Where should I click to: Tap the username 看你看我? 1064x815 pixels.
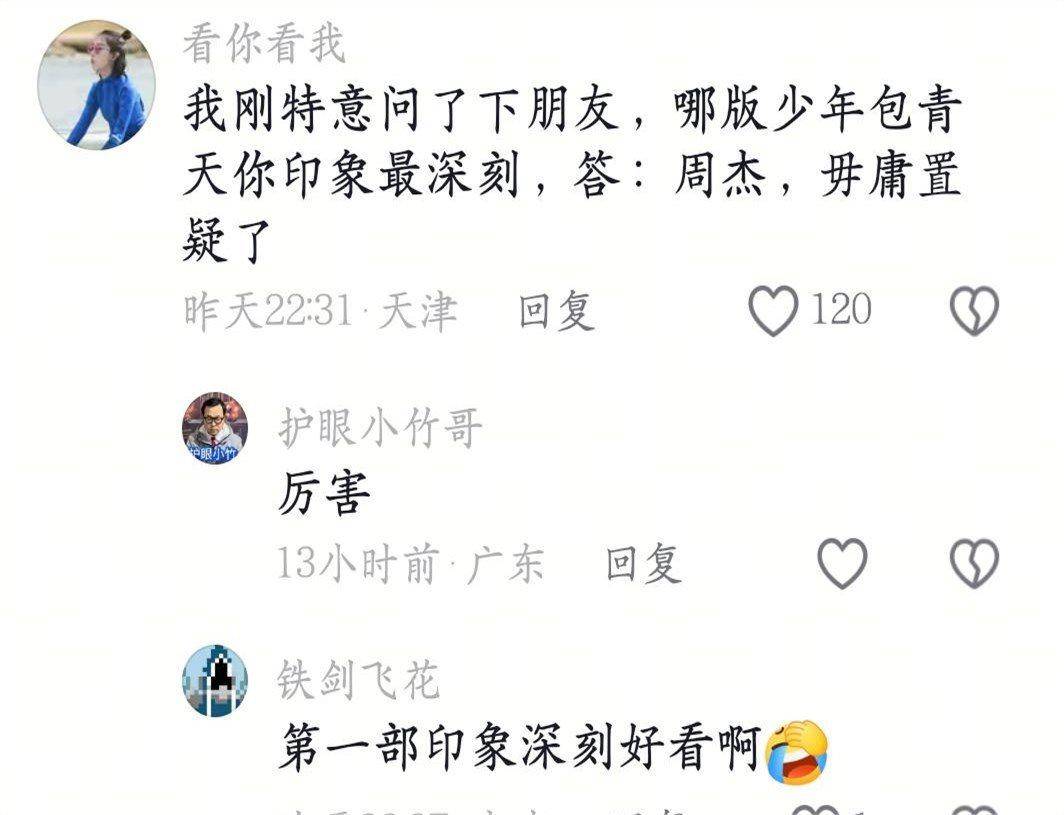264,44
